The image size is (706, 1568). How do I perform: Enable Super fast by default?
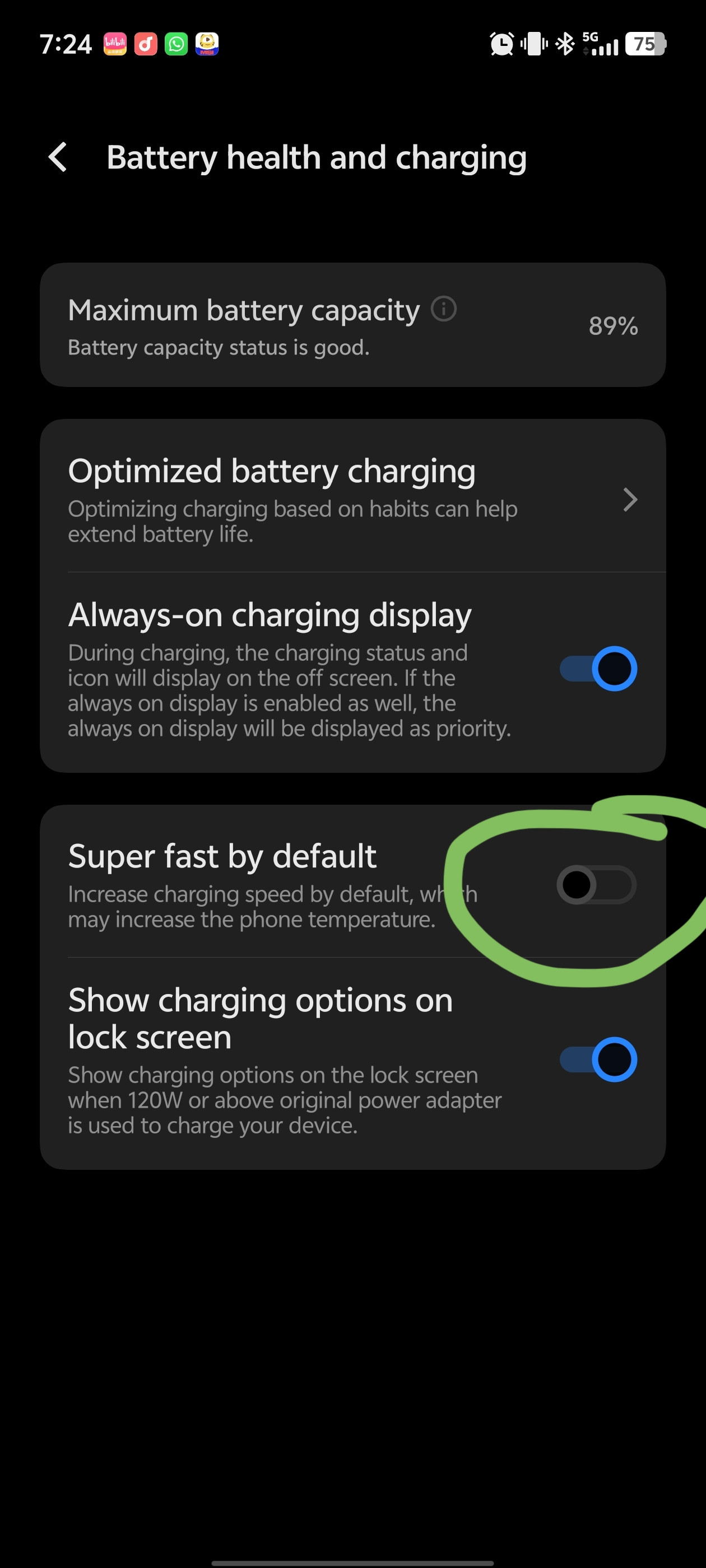[x=596, y=884]
